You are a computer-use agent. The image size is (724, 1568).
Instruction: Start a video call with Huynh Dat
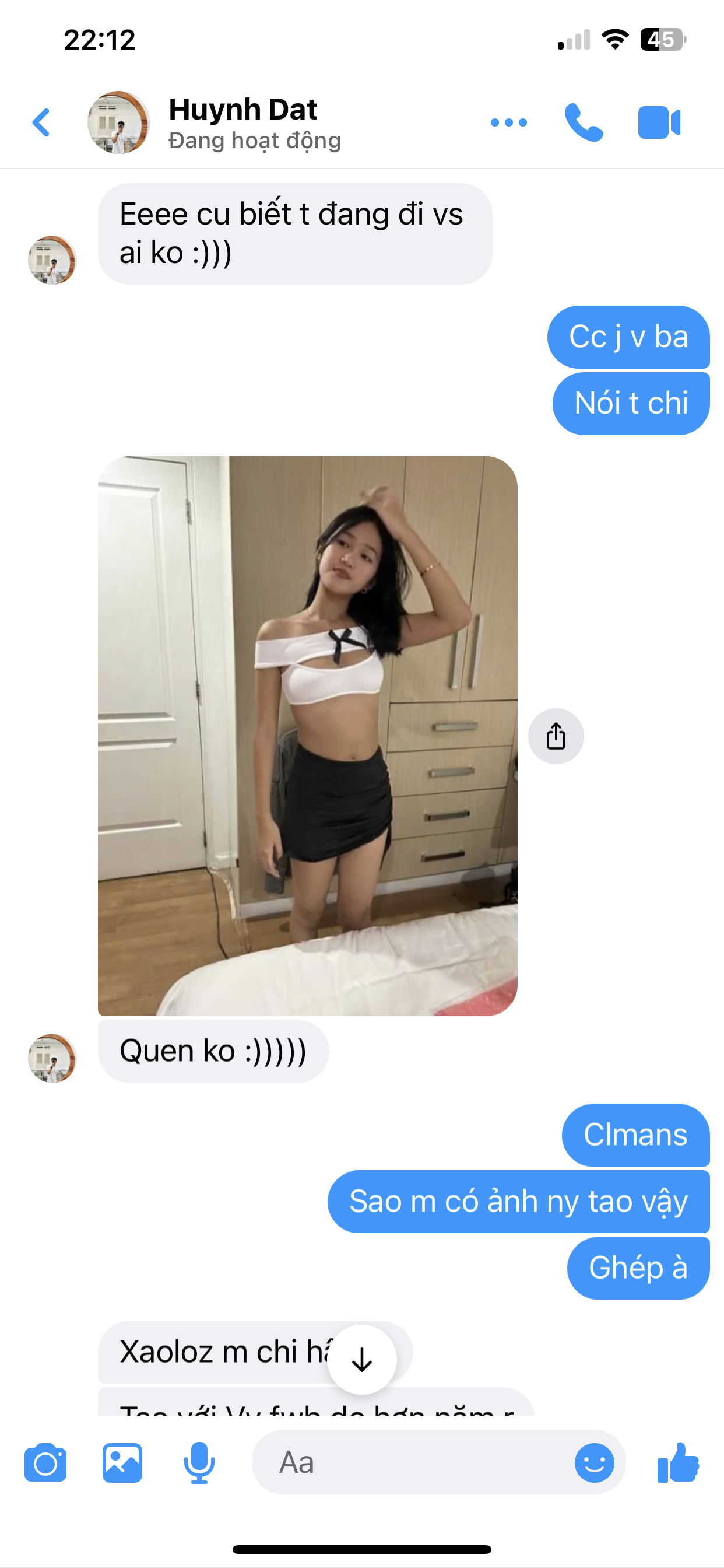click(659, 123)
